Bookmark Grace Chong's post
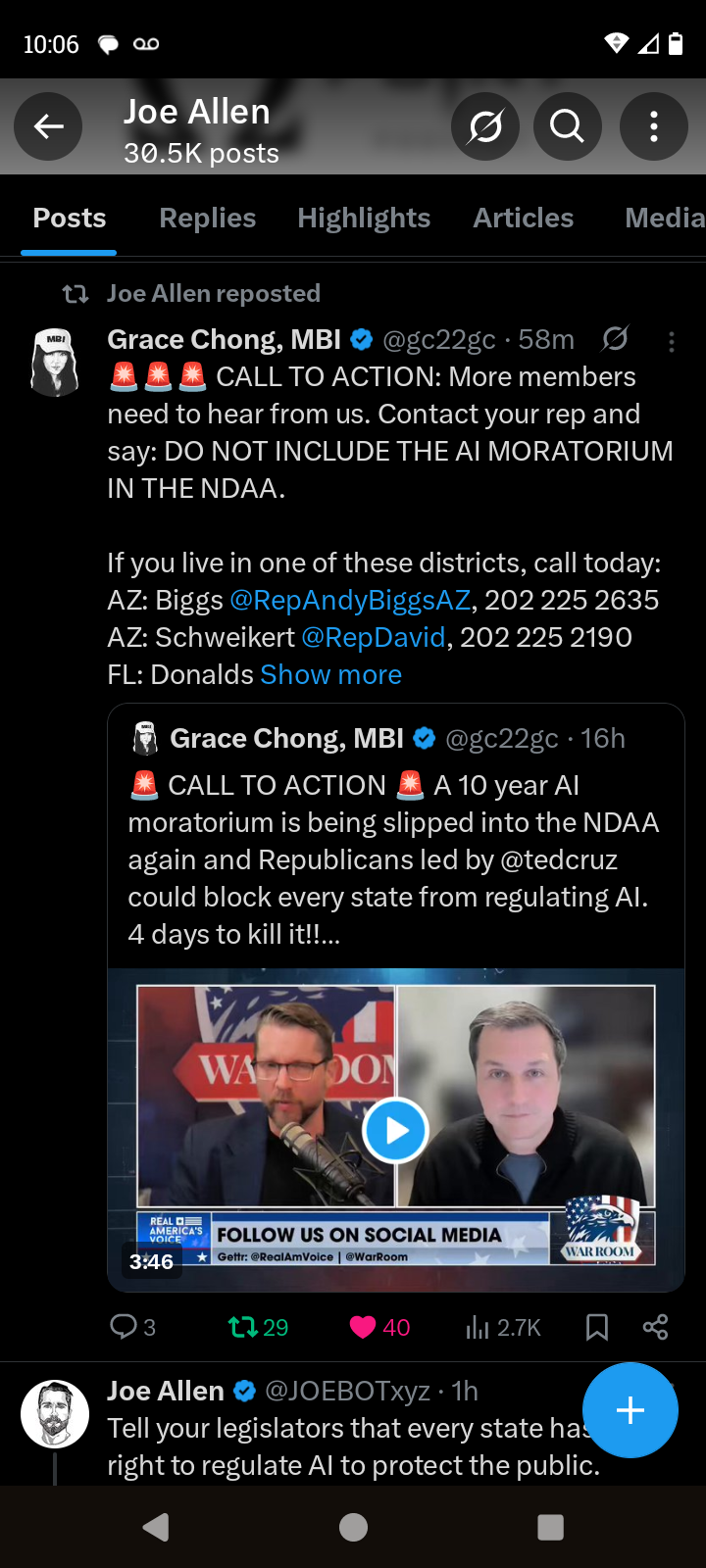The width and height of the screenshot is (706, 1568). click(596, 1327)
